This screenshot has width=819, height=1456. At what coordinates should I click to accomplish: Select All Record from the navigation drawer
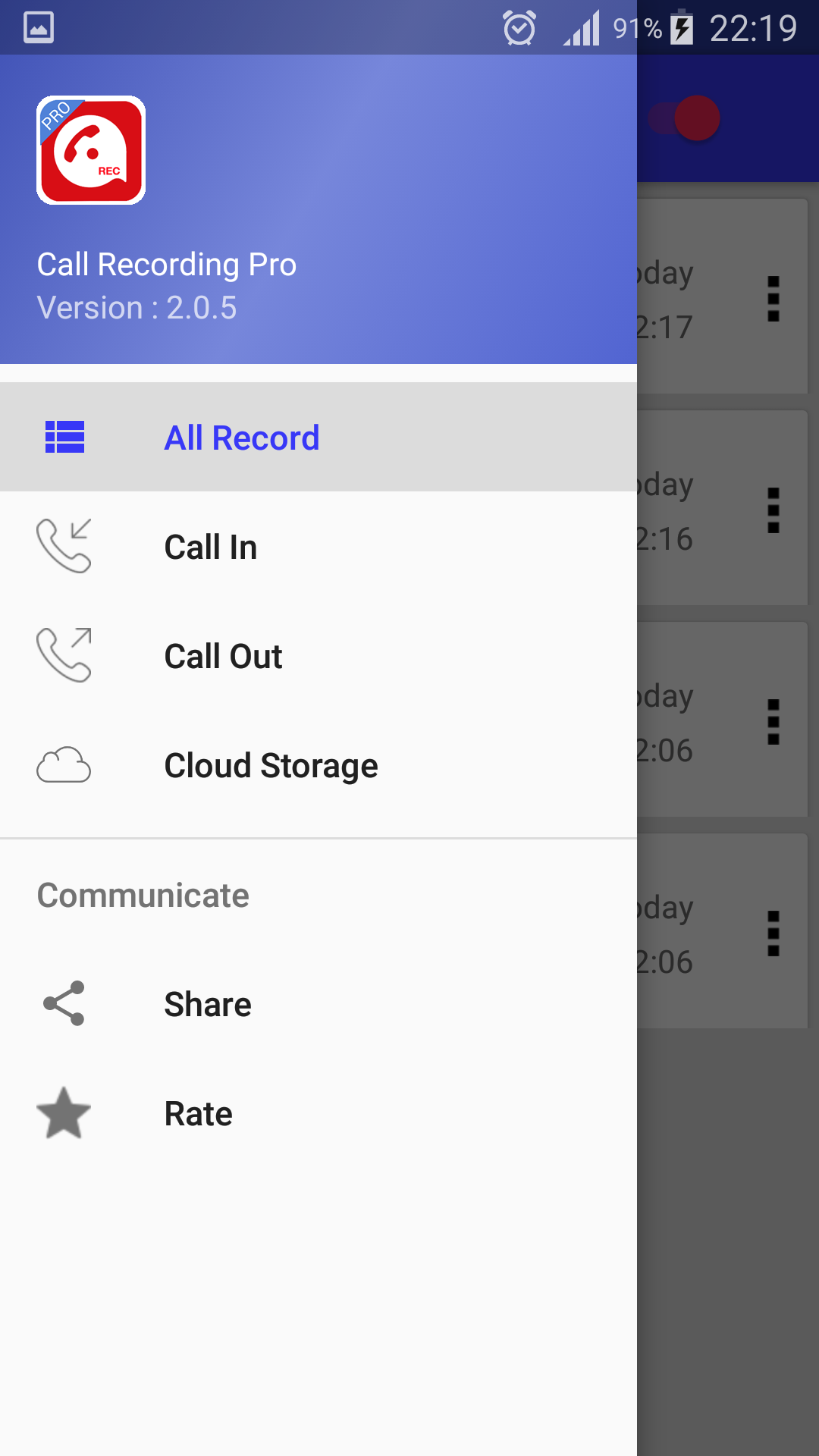tap(242, 438)
